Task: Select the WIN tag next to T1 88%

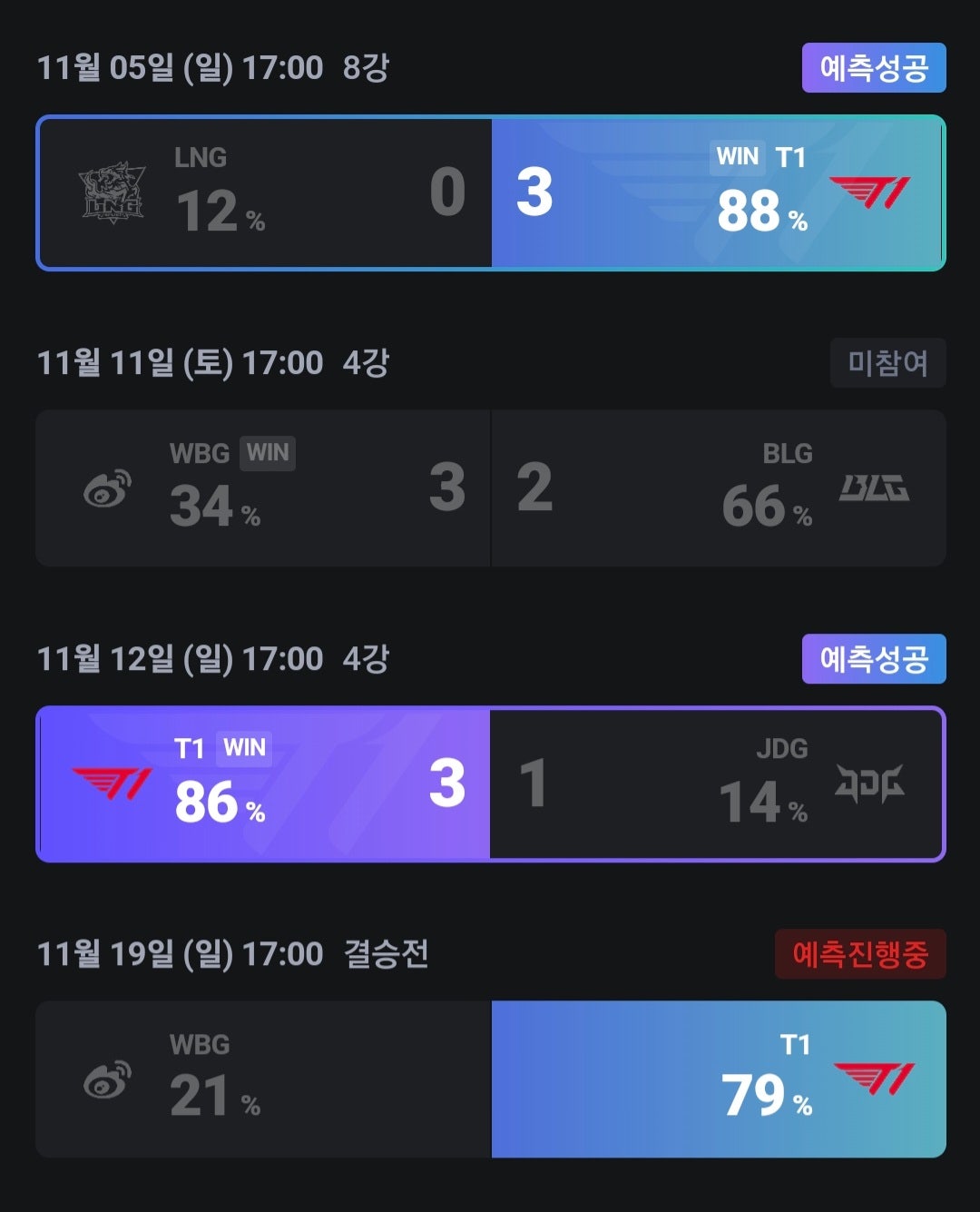Action: (738, 157)
